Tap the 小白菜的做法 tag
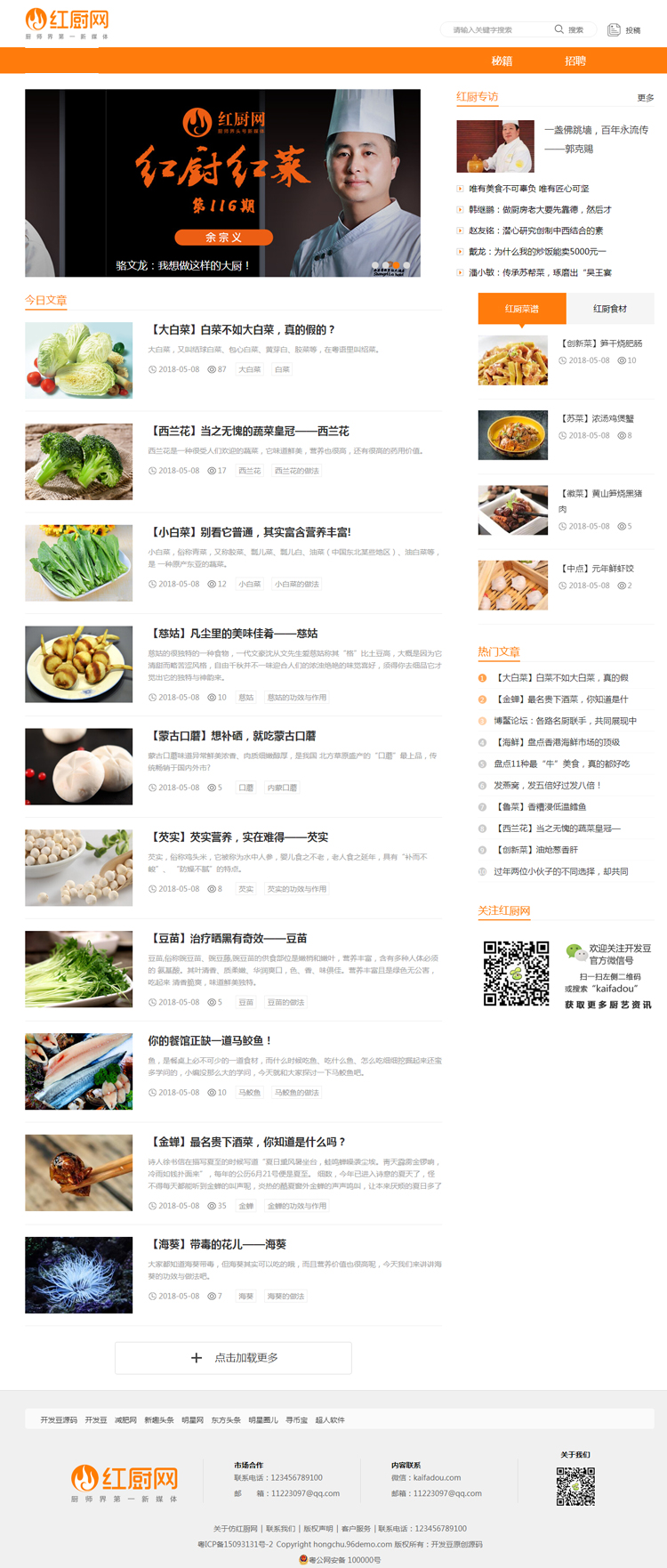 (296, 585)
